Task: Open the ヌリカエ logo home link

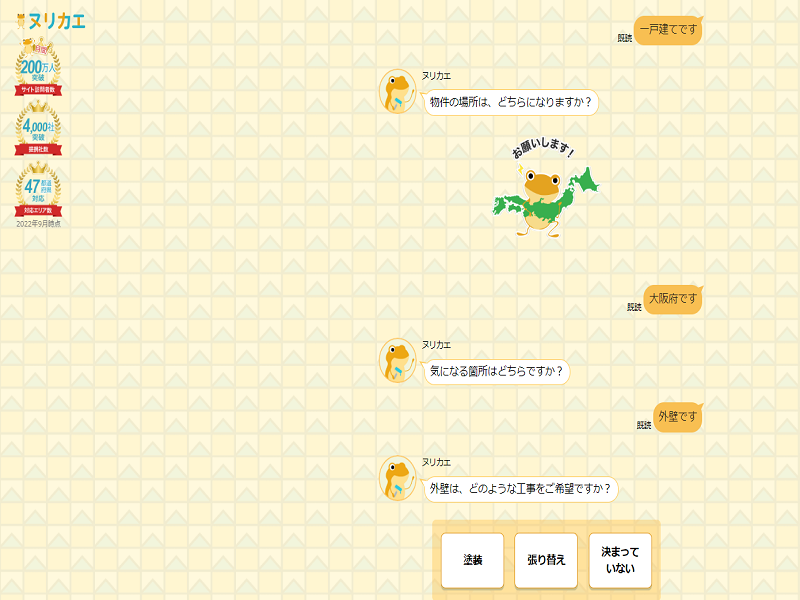Action: [x=52, y=20]
